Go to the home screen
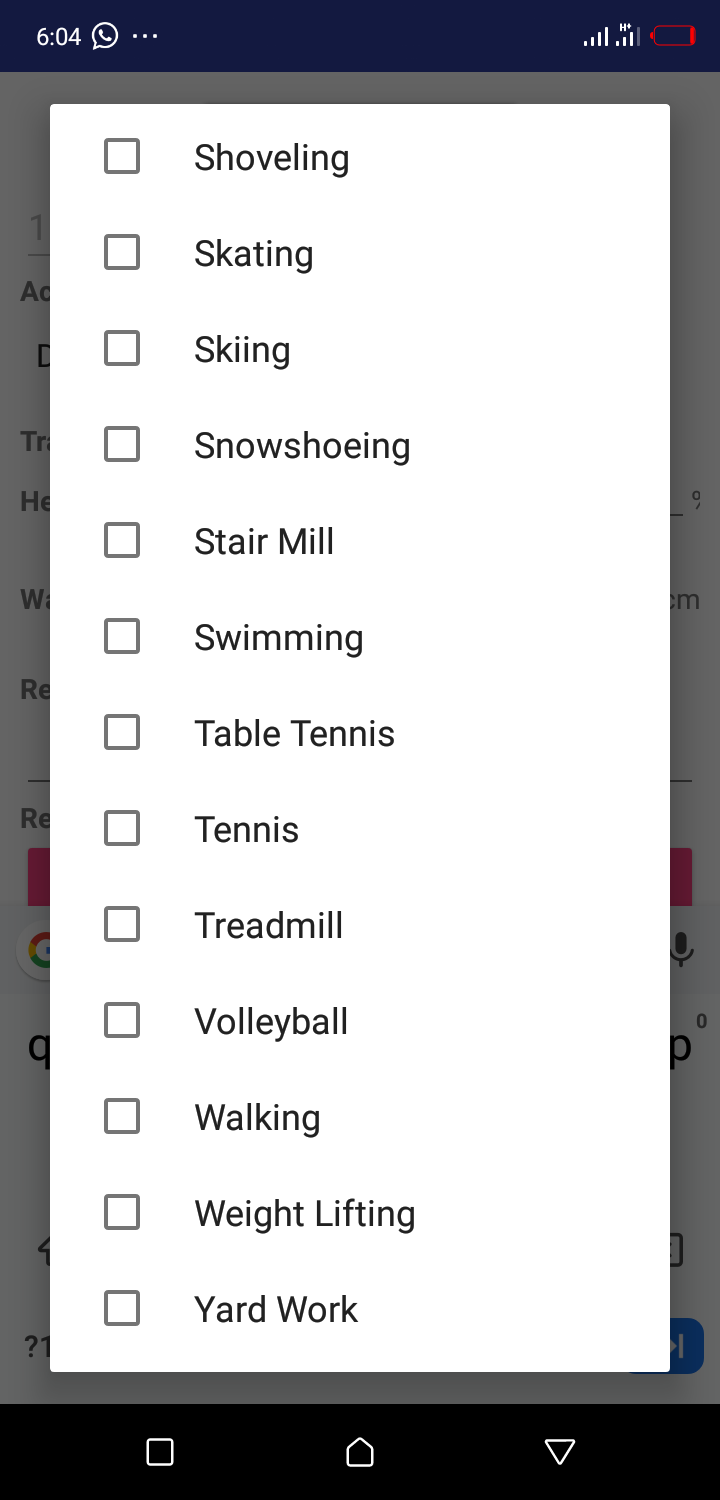720x1500 pixels. click(360, 1452)
